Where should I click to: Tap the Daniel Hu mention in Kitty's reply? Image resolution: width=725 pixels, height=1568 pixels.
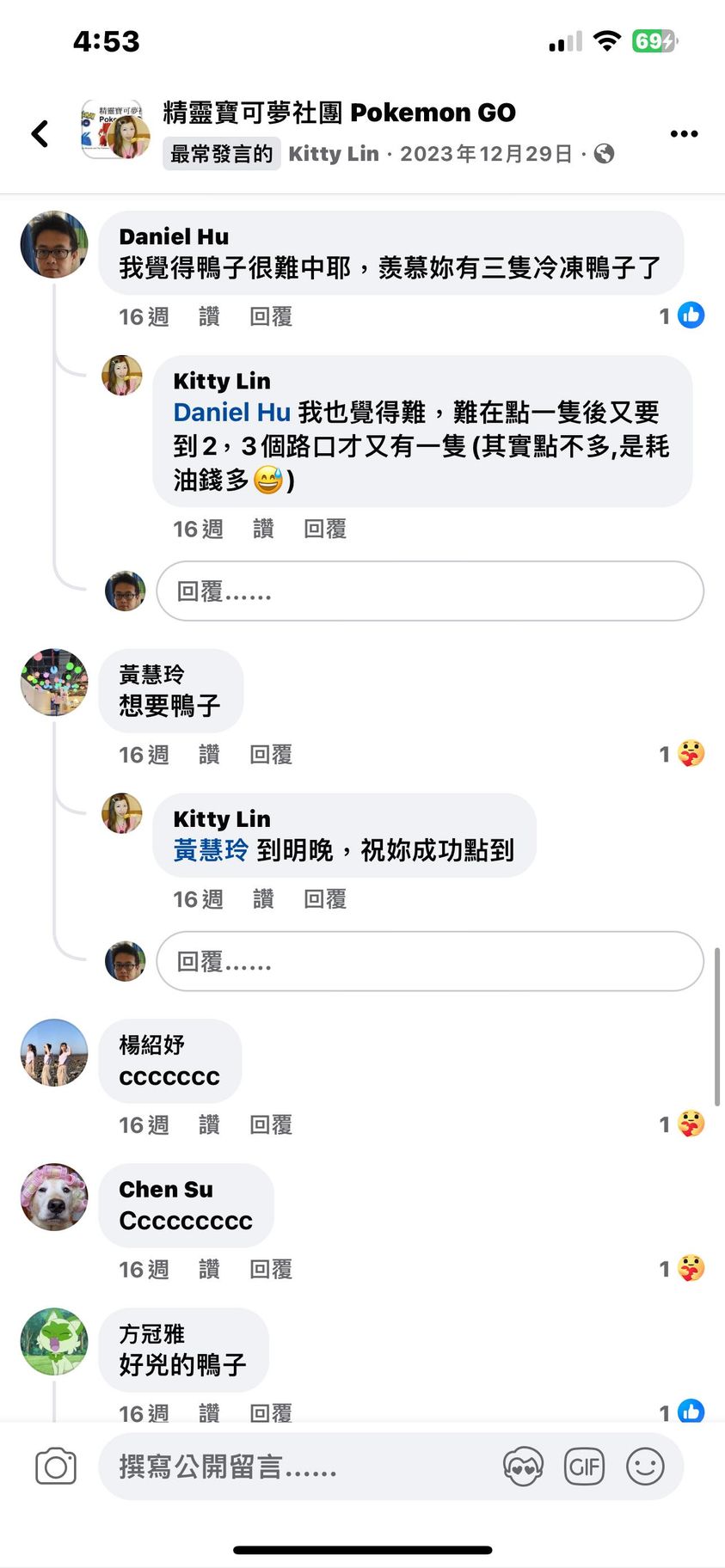(231, 413)
